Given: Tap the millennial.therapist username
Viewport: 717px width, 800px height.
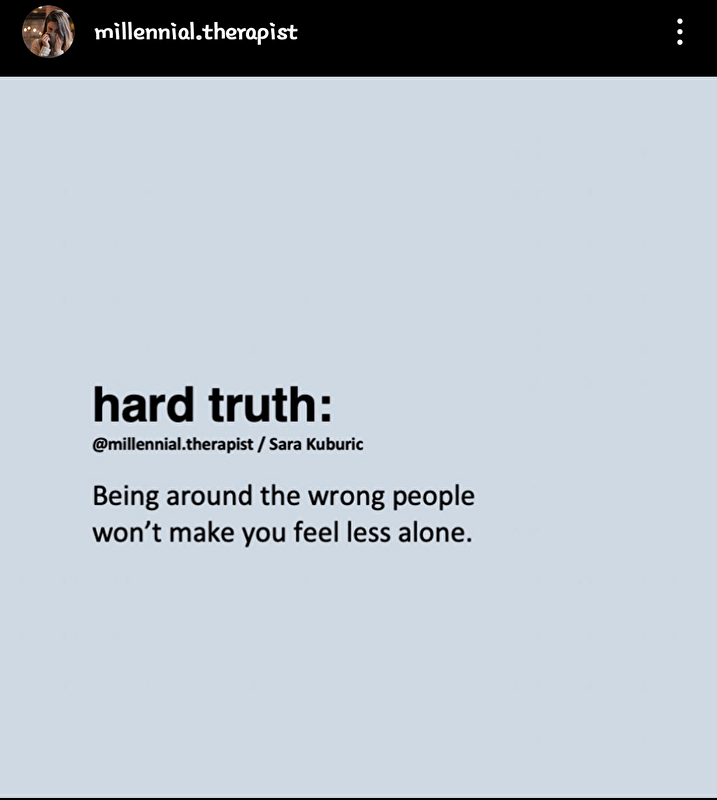Looking at the screenshot, I should pyautogui.click(x=196, y=32).
